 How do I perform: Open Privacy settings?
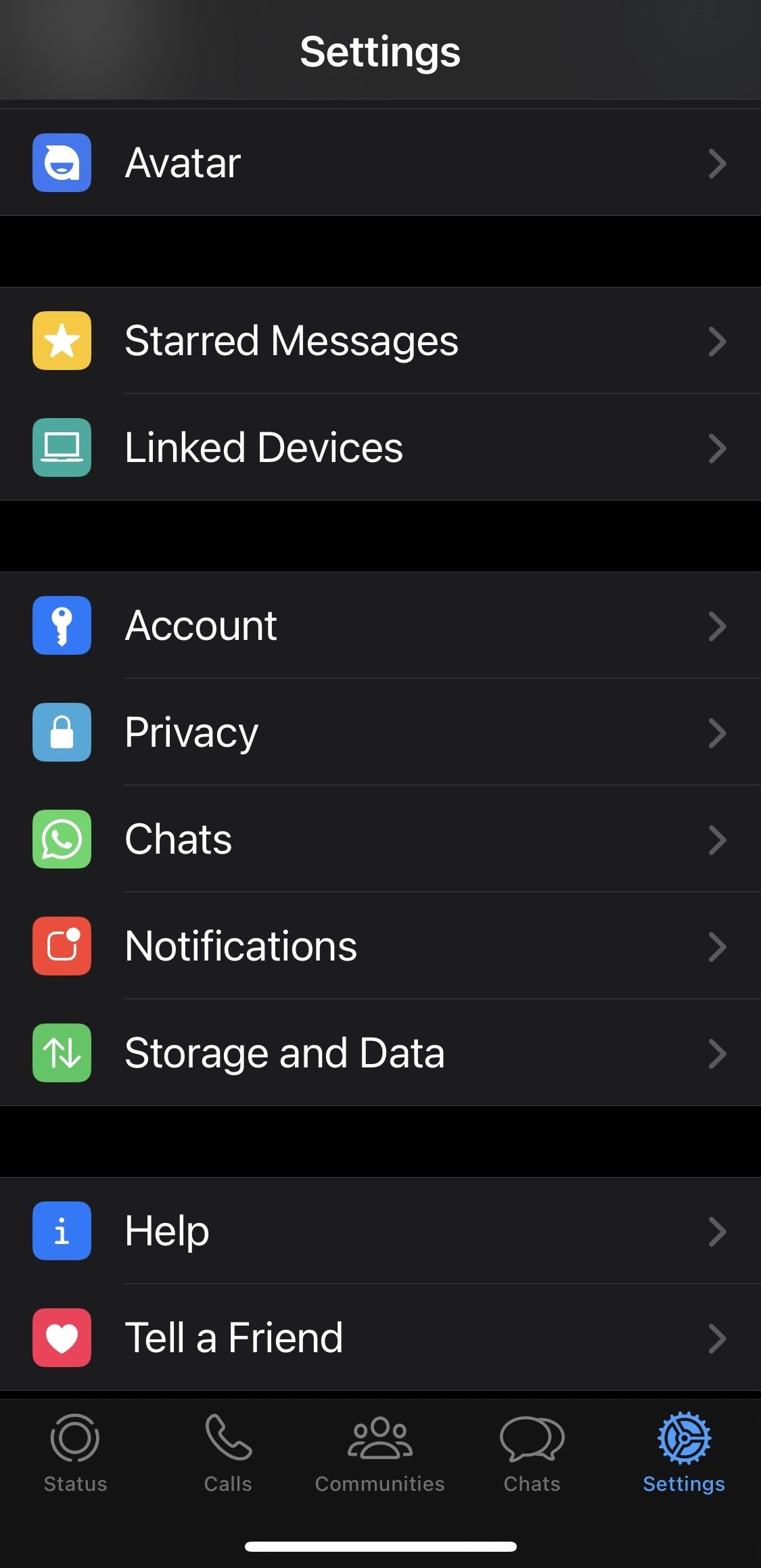[x=380, y=733]
